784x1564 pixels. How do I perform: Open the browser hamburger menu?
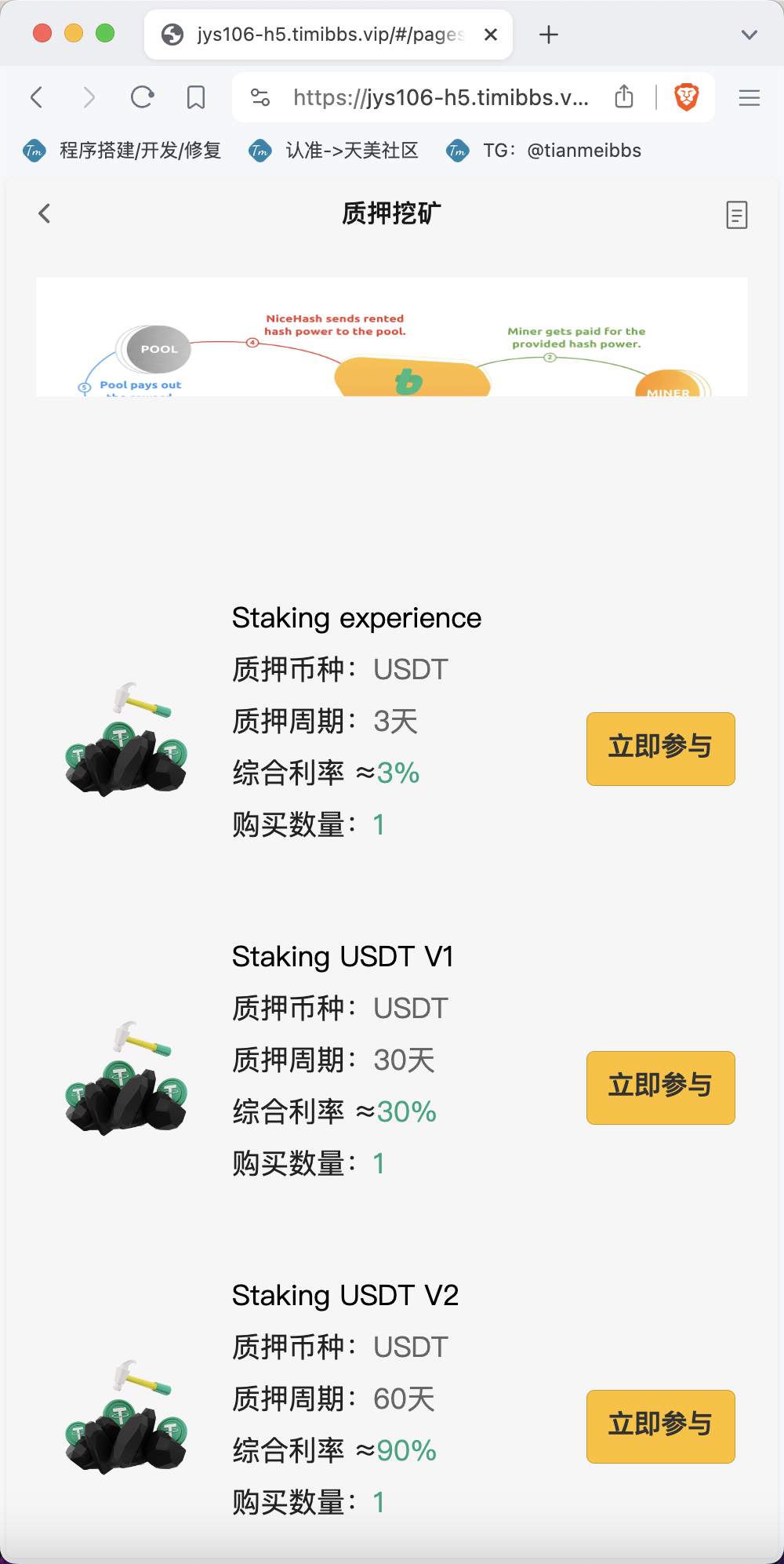coord(750,97)
